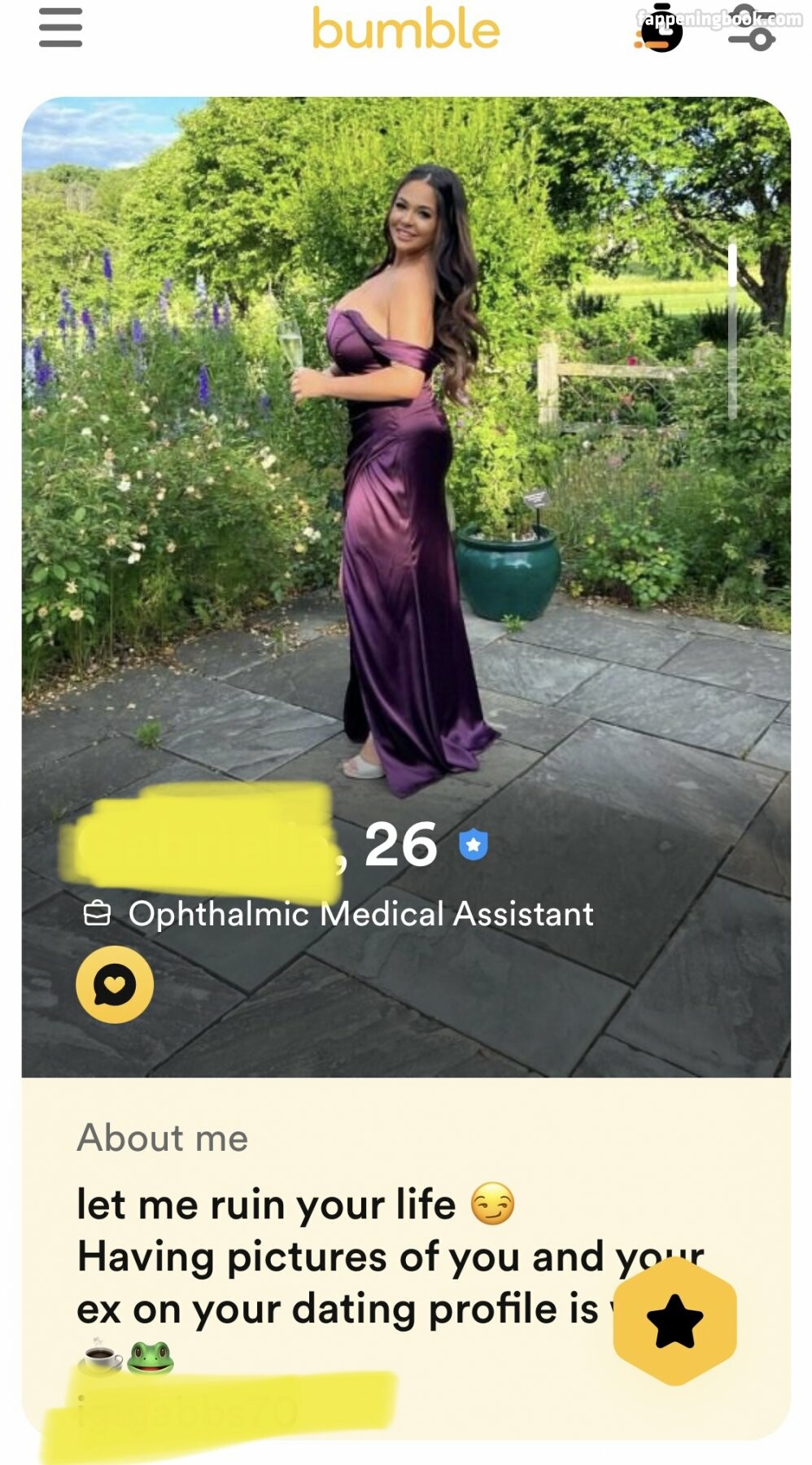Open the stopwatch speed icon

(x=660, y=31)
